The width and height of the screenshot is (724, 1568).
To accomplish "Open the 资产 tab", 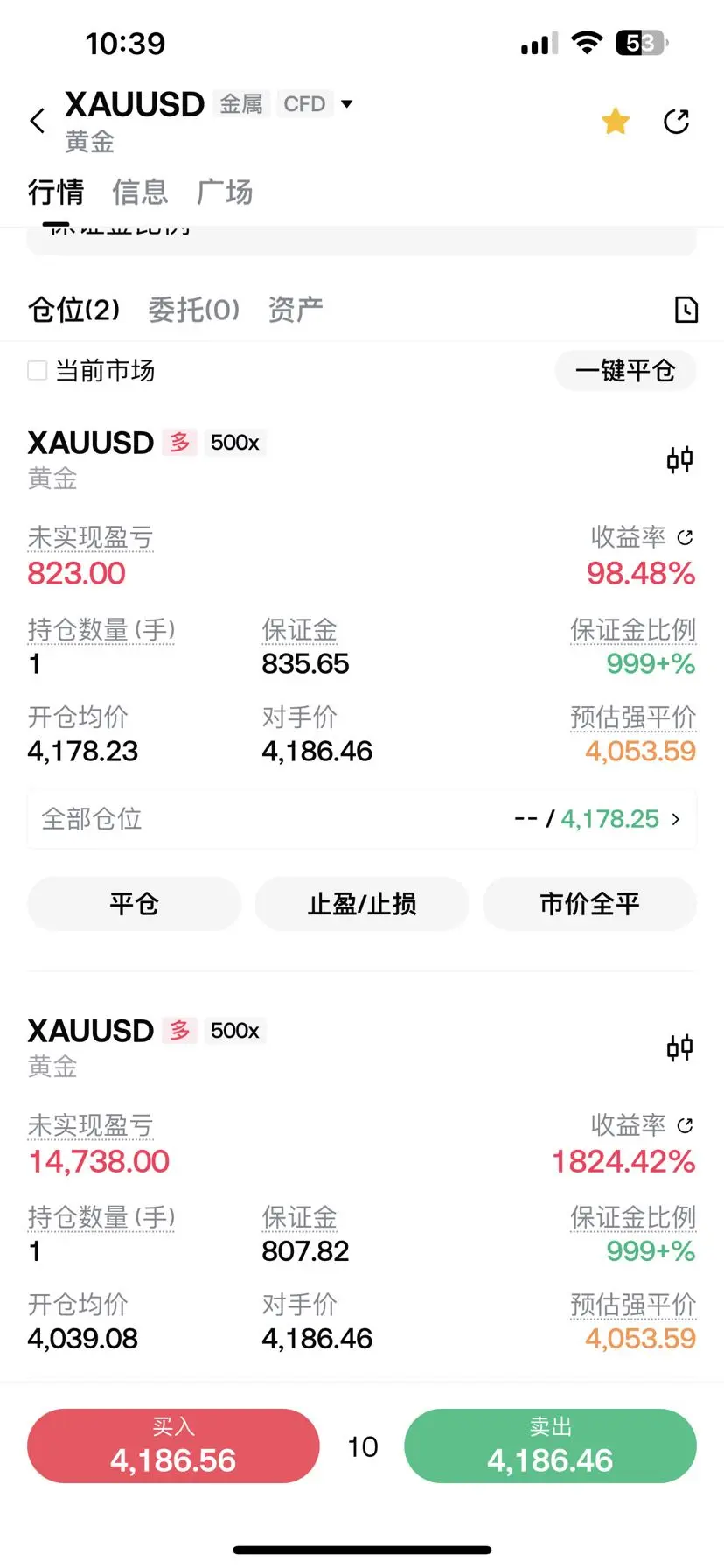I will click(x=296, y=310).
